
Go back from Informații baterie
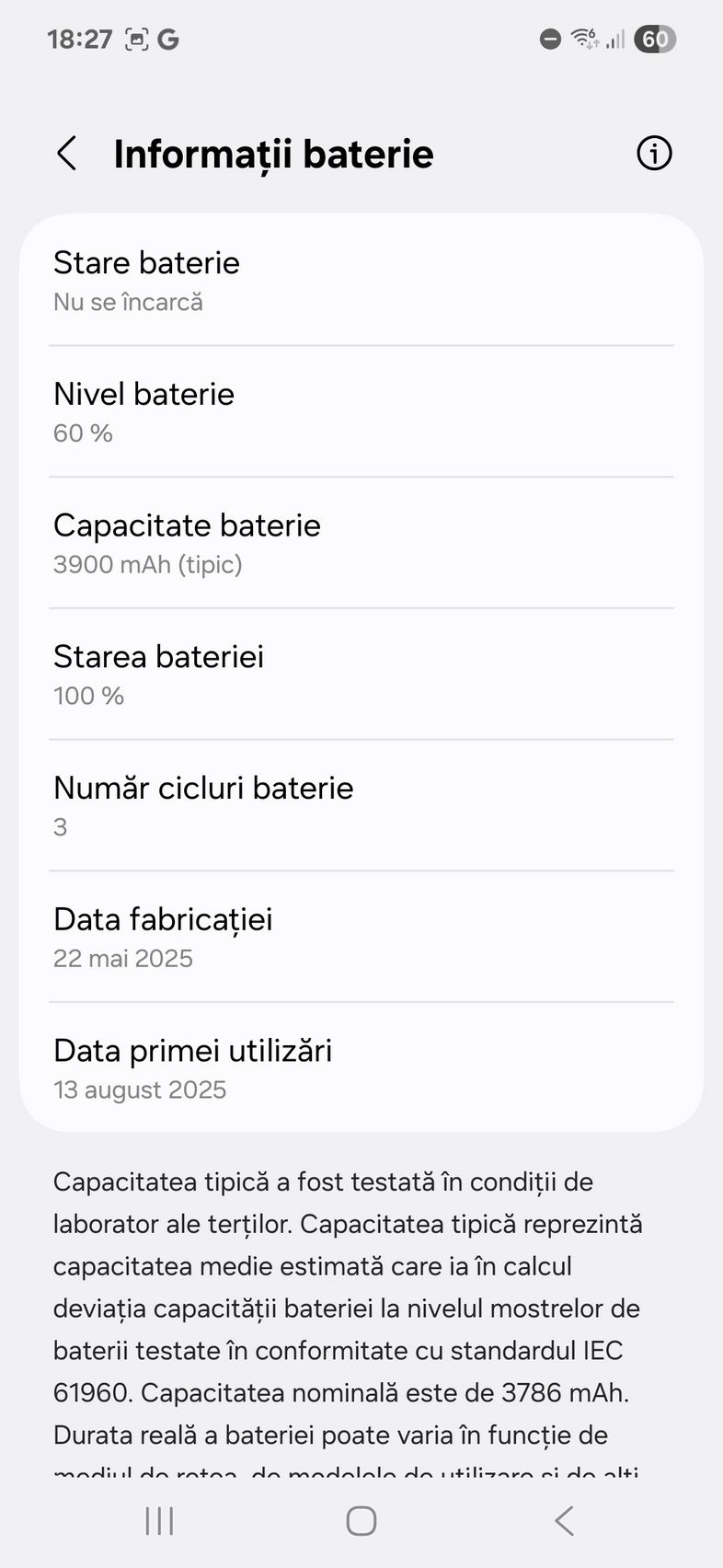(x=66, y=154)
